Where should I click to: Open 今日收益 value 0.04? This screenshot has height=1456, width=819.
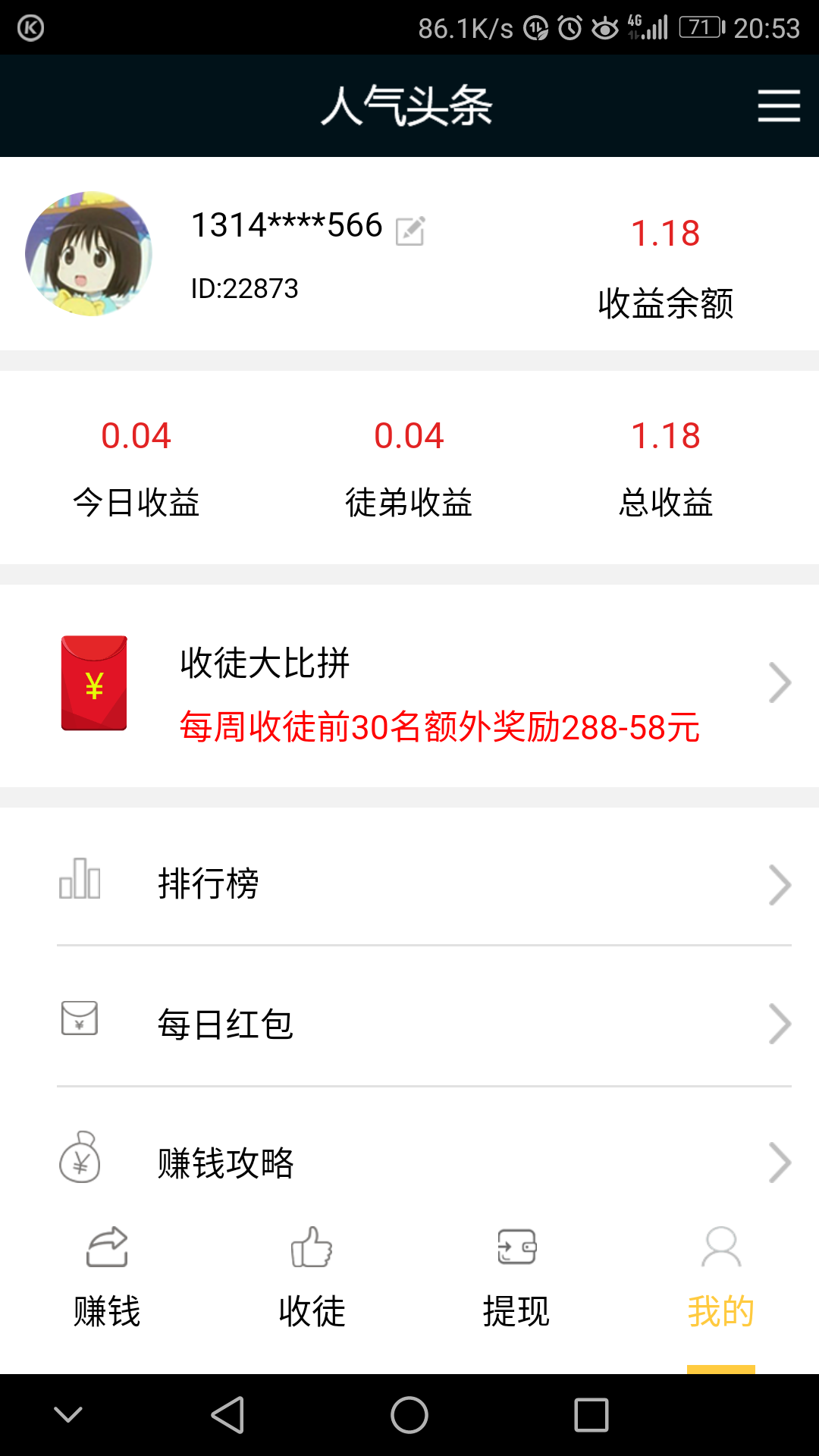click(136, 435)
